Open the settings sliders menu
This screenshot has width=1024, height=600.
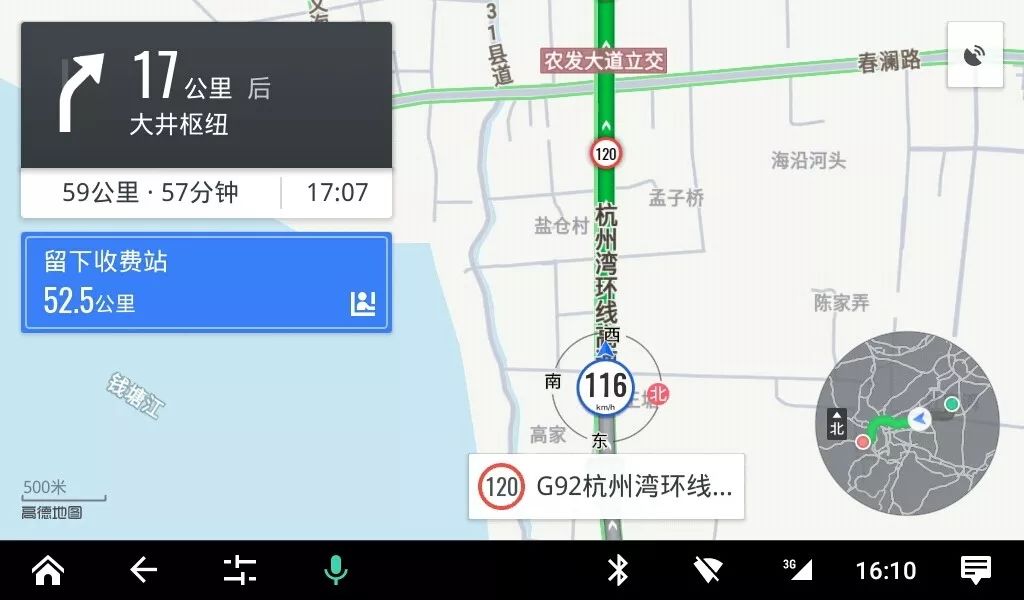coord(240,571)
